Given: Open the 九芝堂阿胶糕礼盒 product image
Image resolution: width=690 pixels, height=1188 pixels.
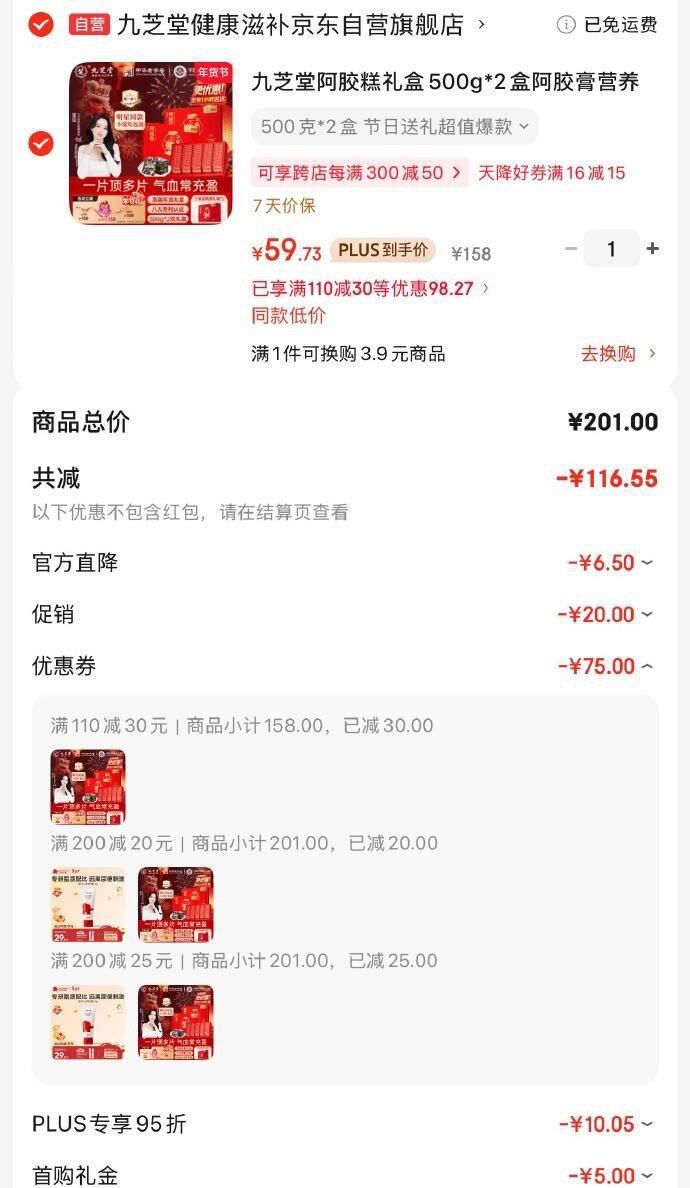Looking at the screenshot, I should coord(151,143).
